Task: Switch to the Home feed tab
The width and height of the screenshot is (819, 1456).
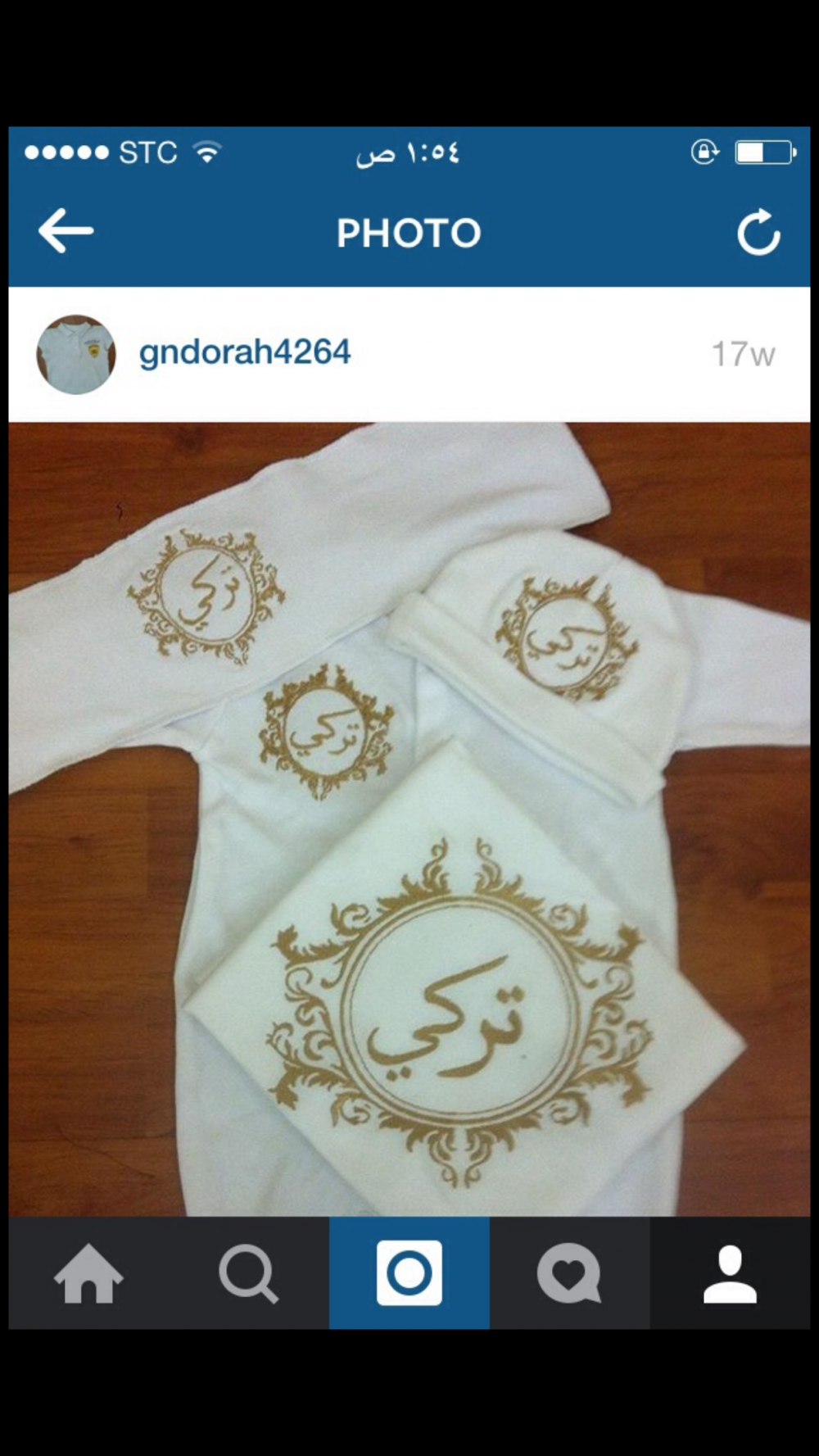Action: [88, 1273]
